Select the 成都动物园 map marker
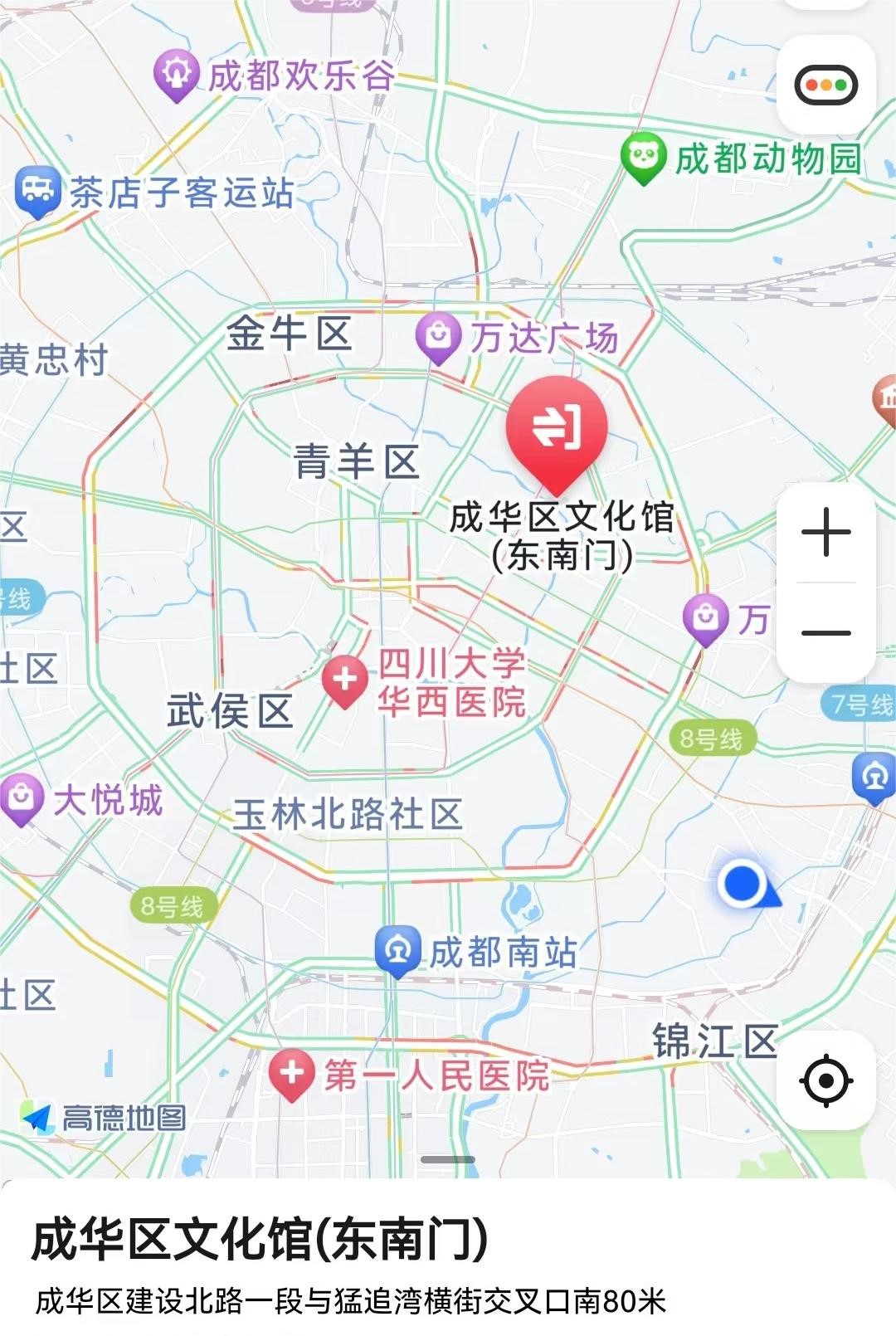 (643, 156)
